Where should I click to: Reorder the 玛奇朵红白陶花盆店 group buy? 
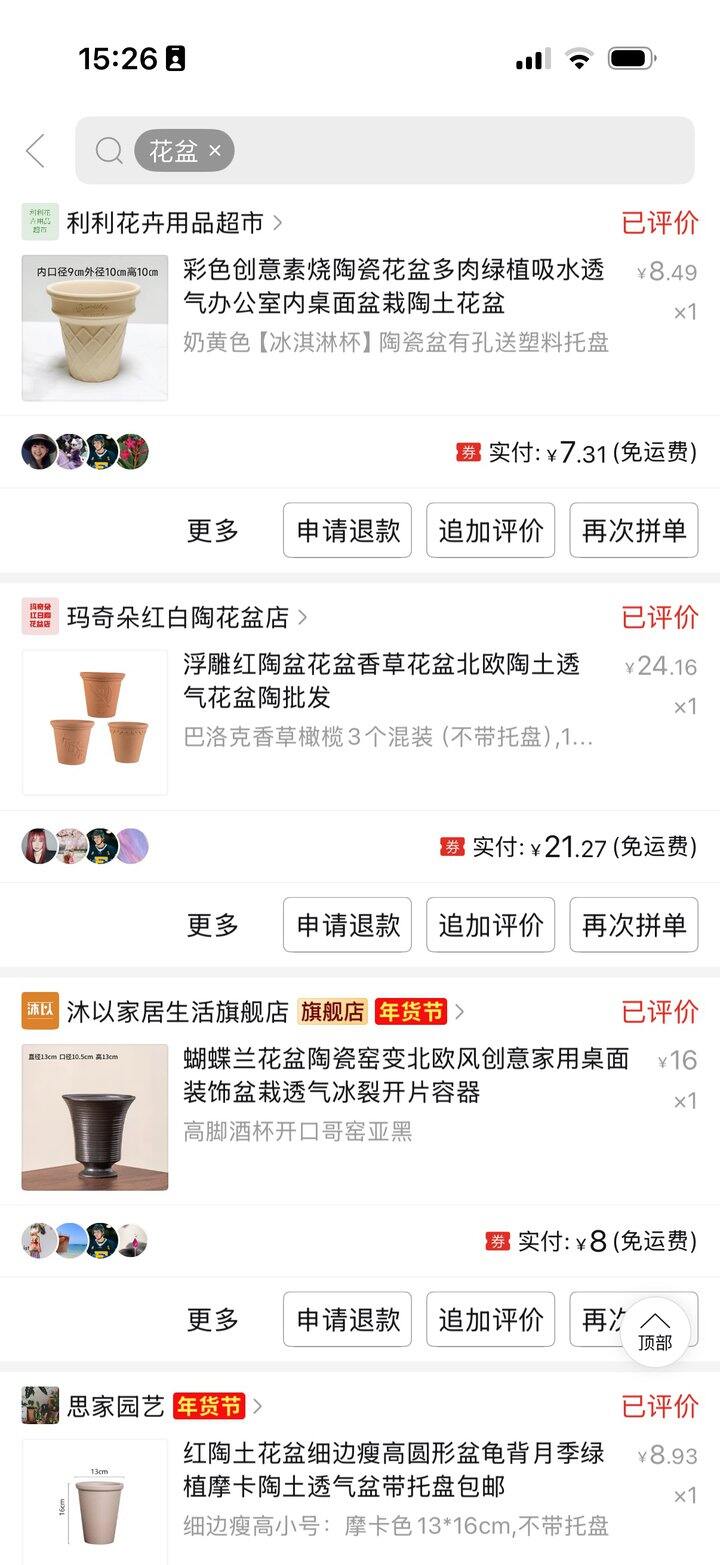click(634, 925)
